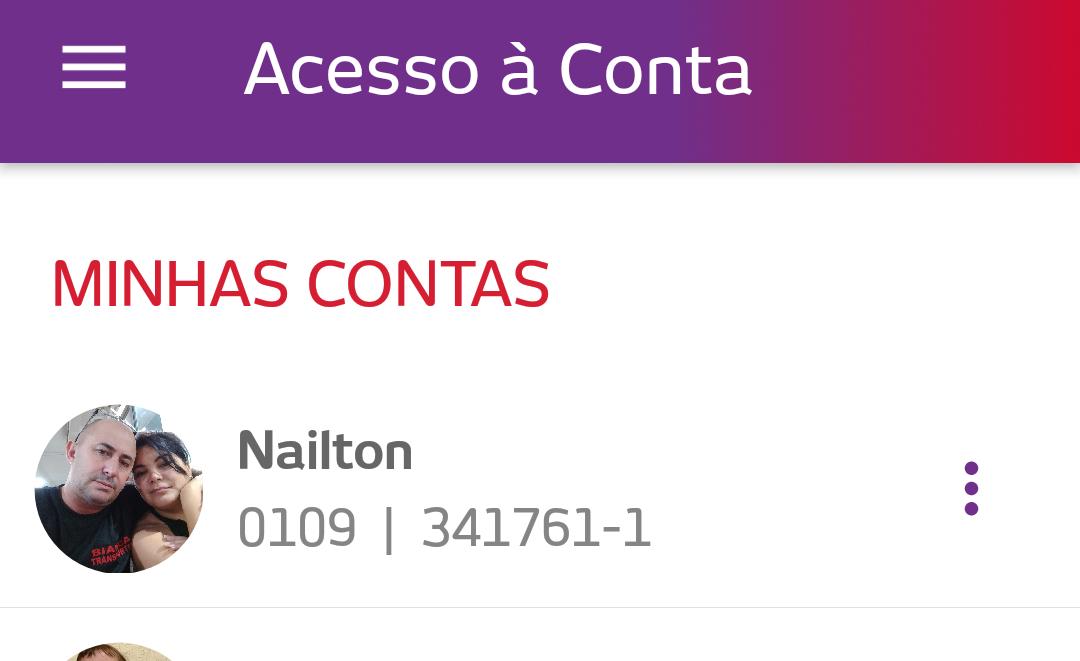The width and height of the screenshot is (1080, 661).
Task: Open options menu for Nailton's account
Action: point(970,488)
